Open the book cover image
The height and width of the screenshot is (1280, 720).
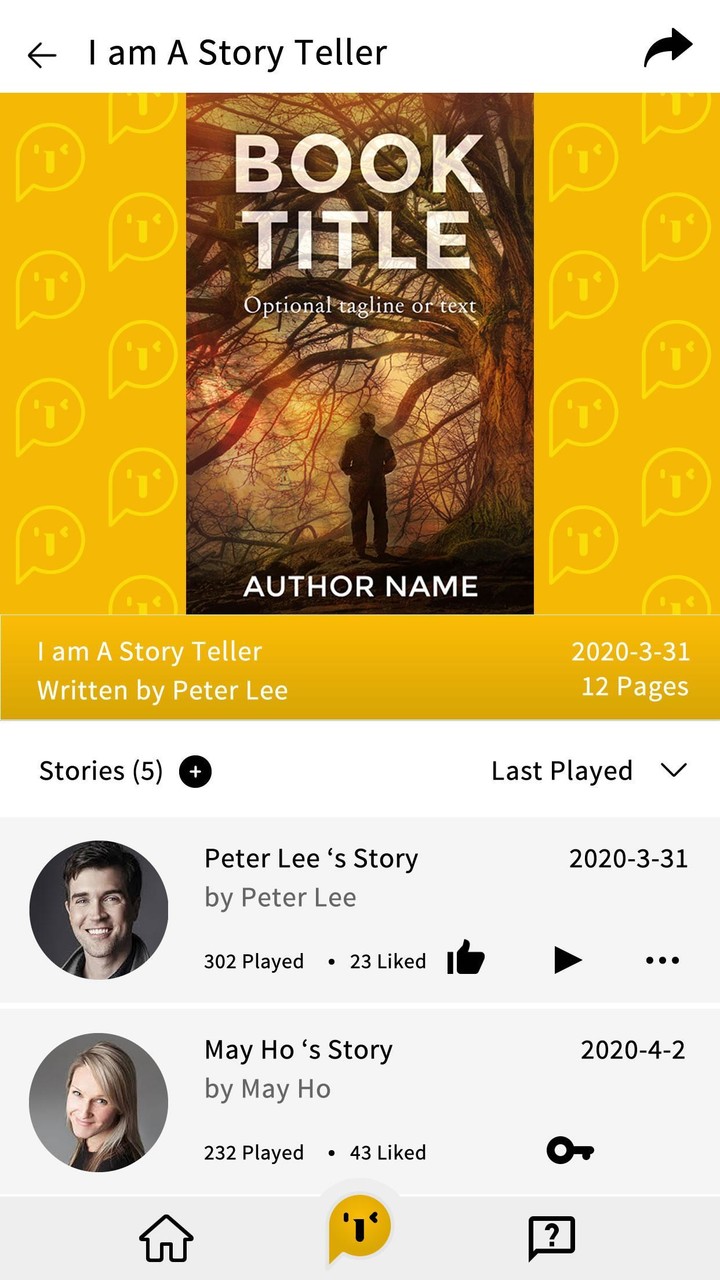(x=360, y=352)
